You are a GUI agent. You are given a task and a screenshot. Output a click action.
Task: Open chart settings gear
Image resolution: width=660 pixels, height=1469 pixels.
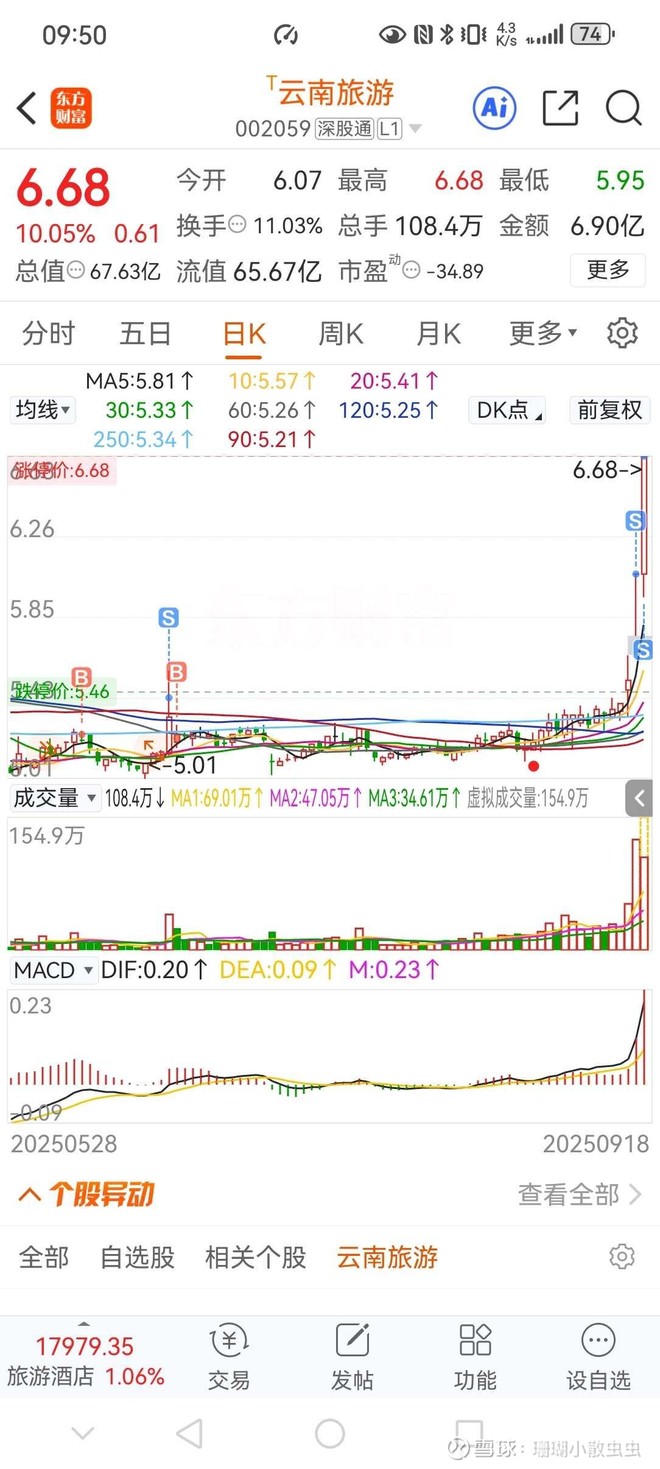pos(622,334)
